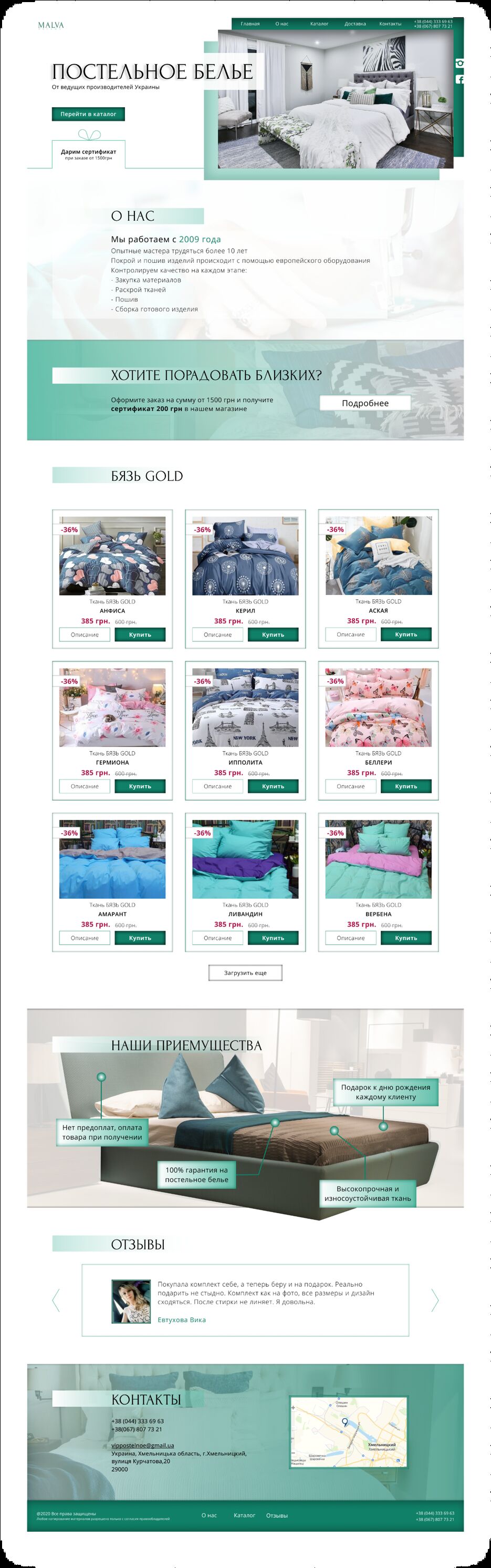View the description of the Керил set
Image resolution: width=491 pixels, height=1568 pixels.
pyautogui.click(x=217, y=634)
